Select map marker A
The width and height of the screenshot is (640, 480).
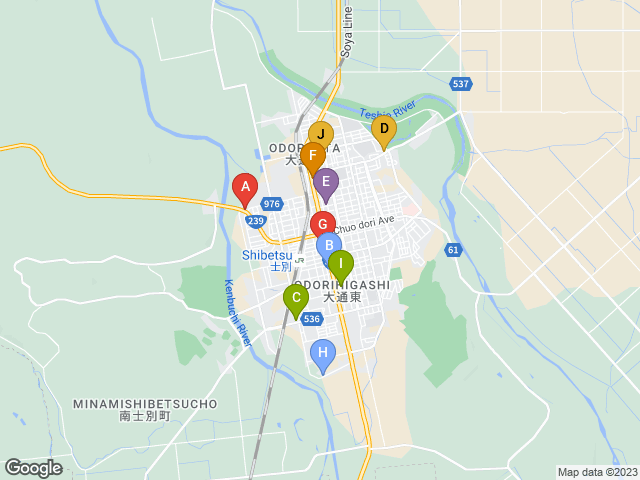click(x=244, y=187)
